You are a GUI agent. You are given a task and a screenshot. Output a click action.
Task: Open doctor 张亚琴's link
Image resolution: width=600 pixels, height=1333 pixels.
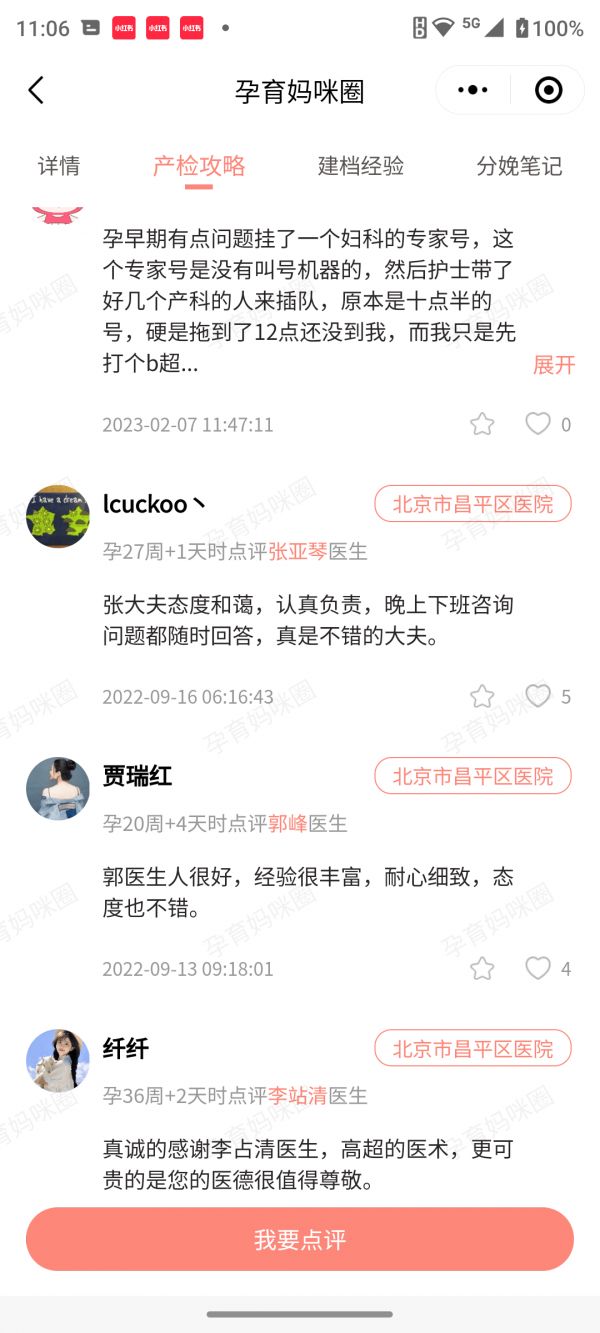pyautogui.click(x=297, y=551)
